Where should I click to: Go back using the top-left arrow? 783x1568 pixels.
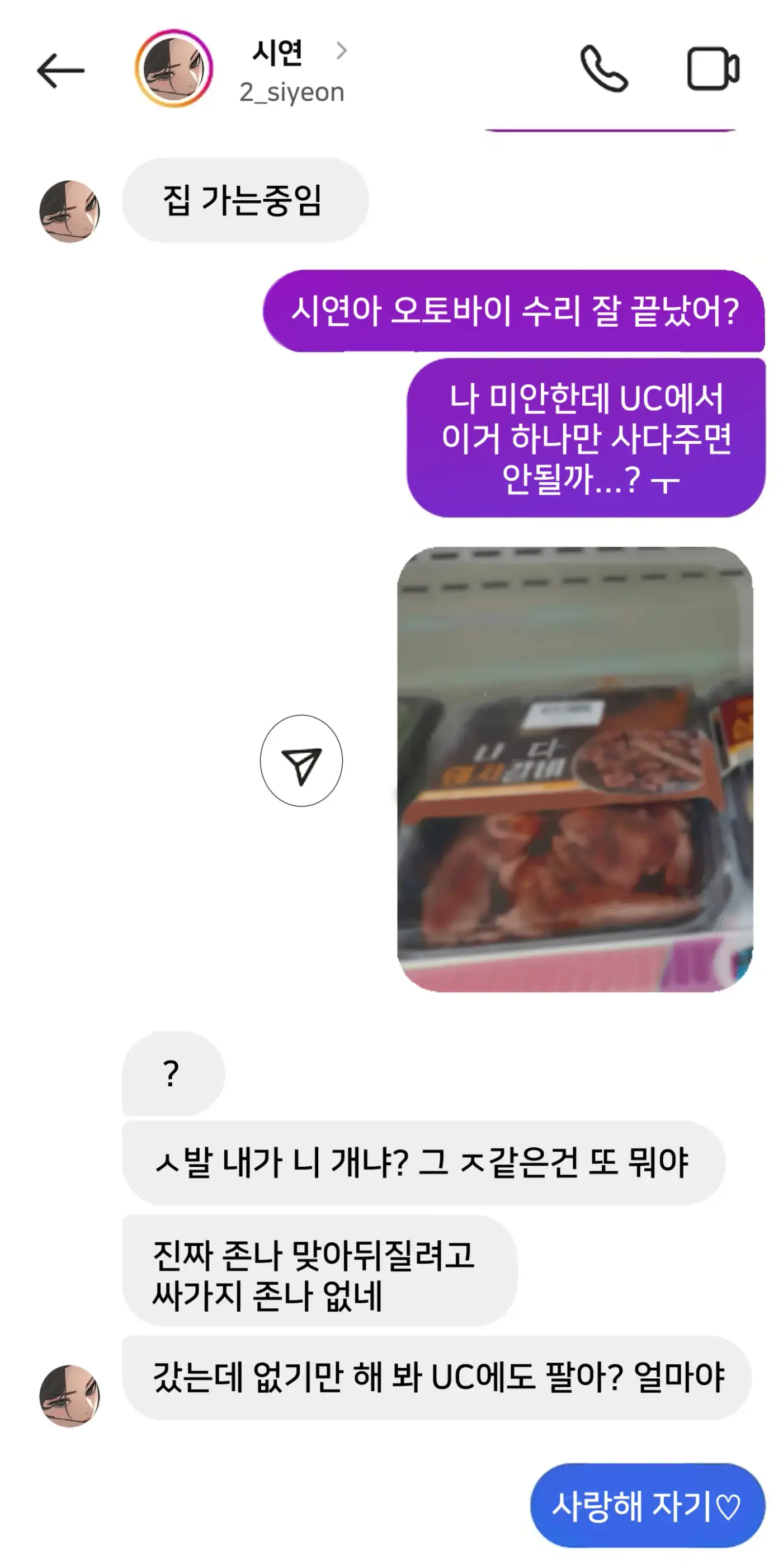point(60,71)
